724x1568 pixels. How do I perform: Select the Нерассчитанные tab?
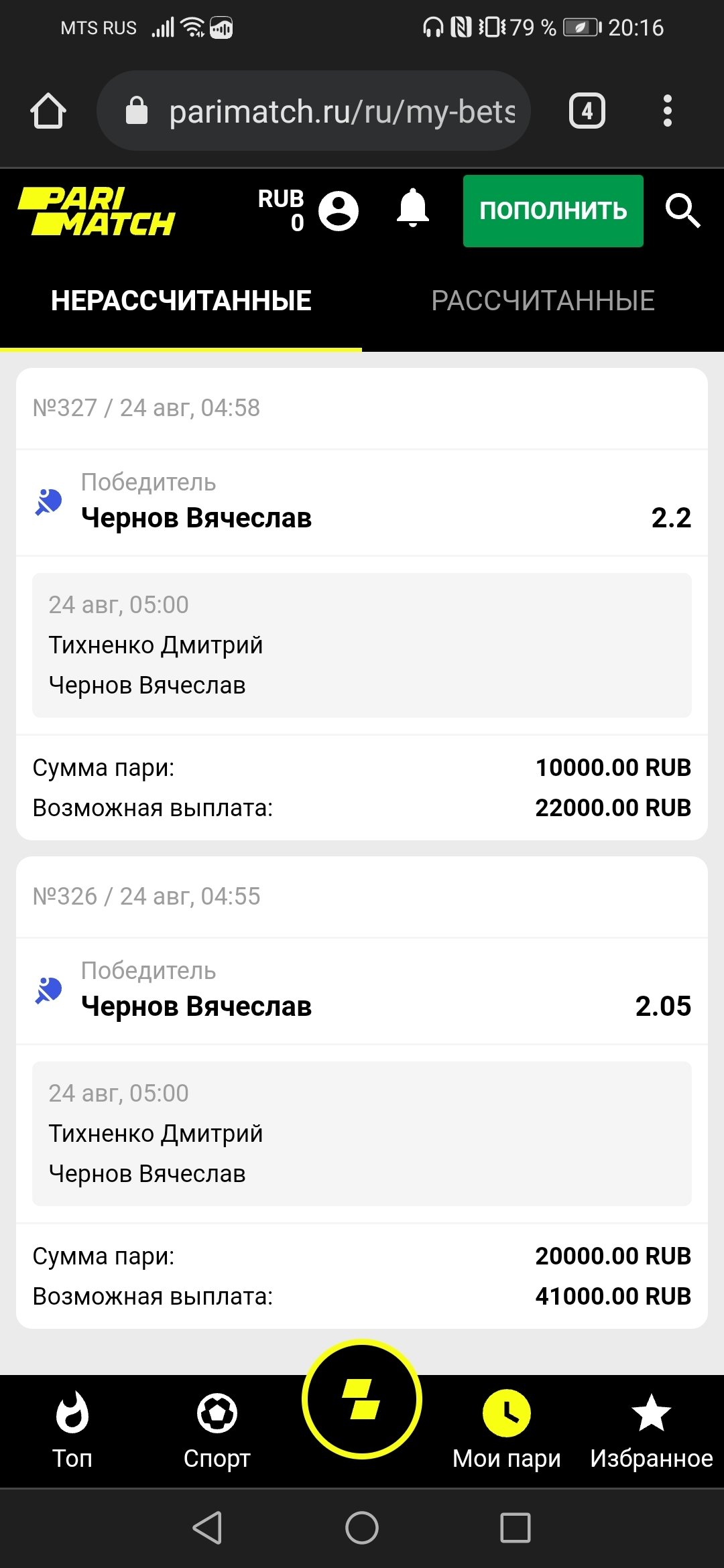pos(181,301)
